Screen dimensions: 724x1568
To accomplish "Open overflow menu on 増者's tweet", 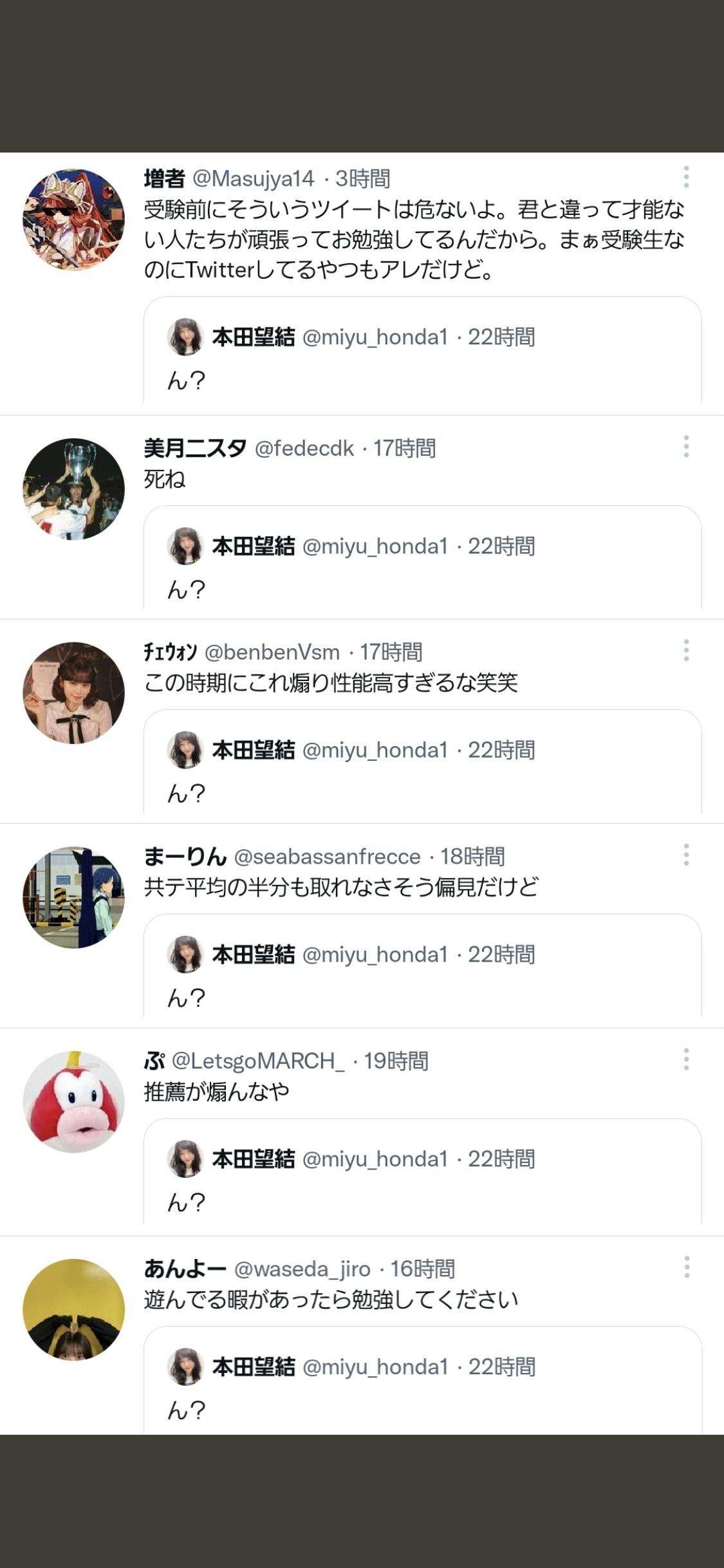I will point(686,177).
